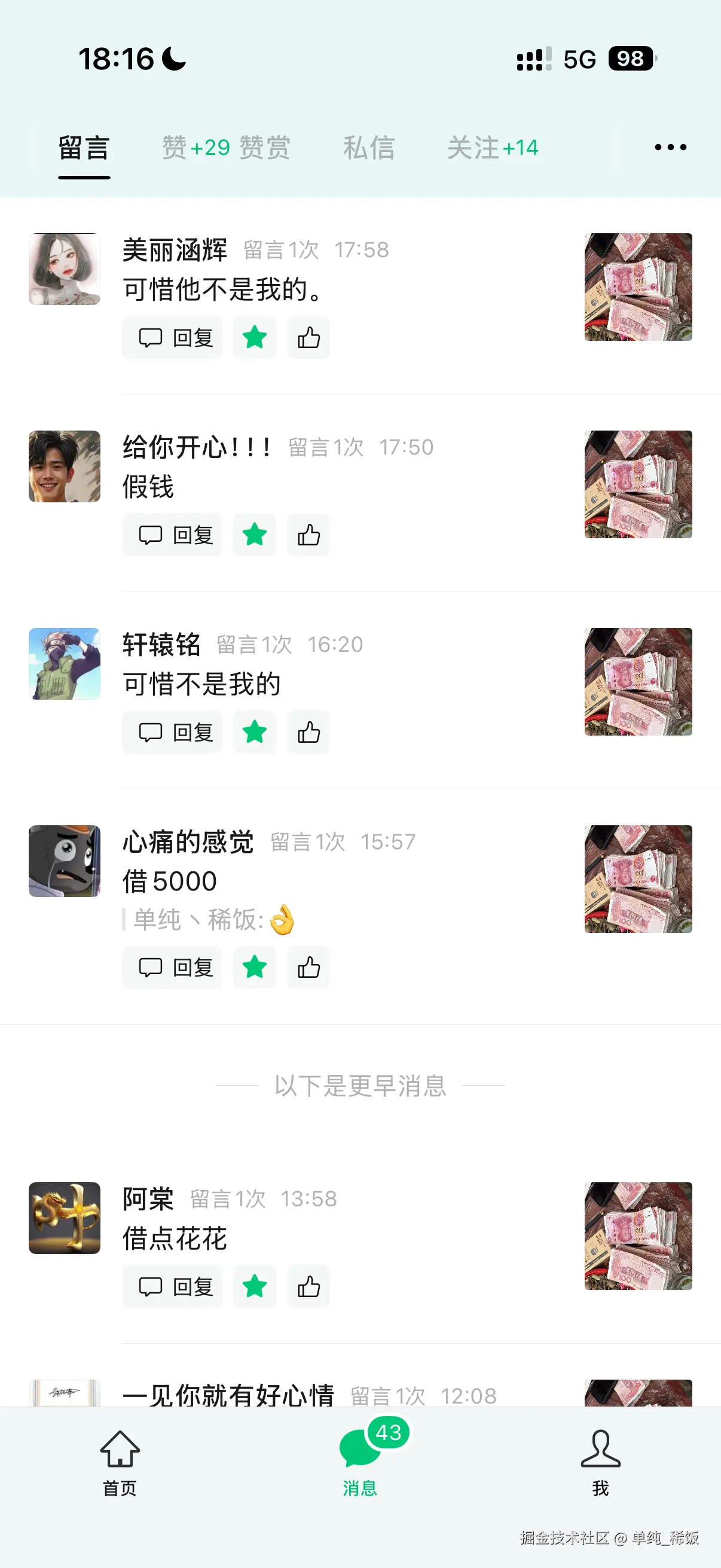Like 美丽涵辉's comment with thumbs-up icon

tap(308, 338)
